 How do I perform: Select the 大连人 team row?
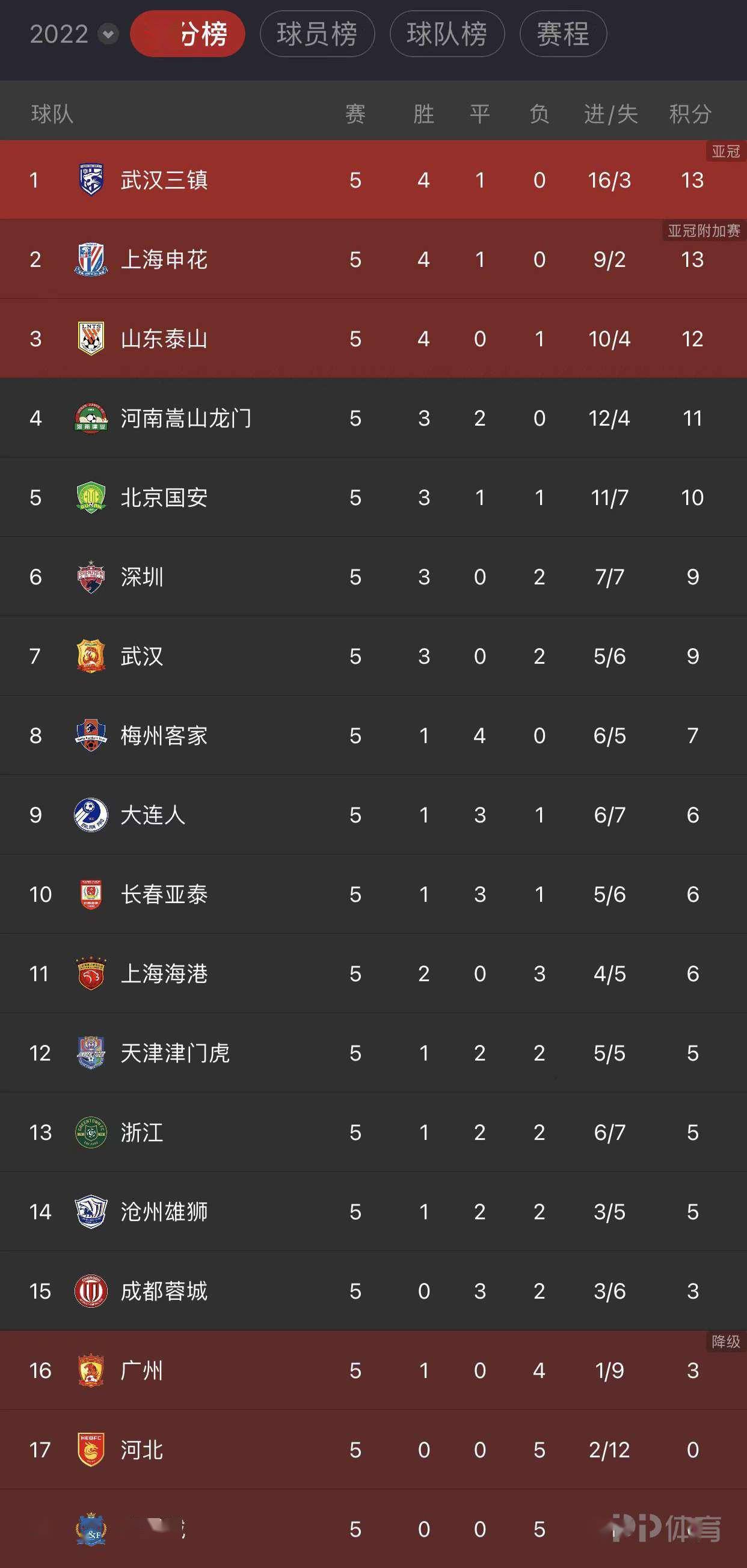(x=153, y=815)
